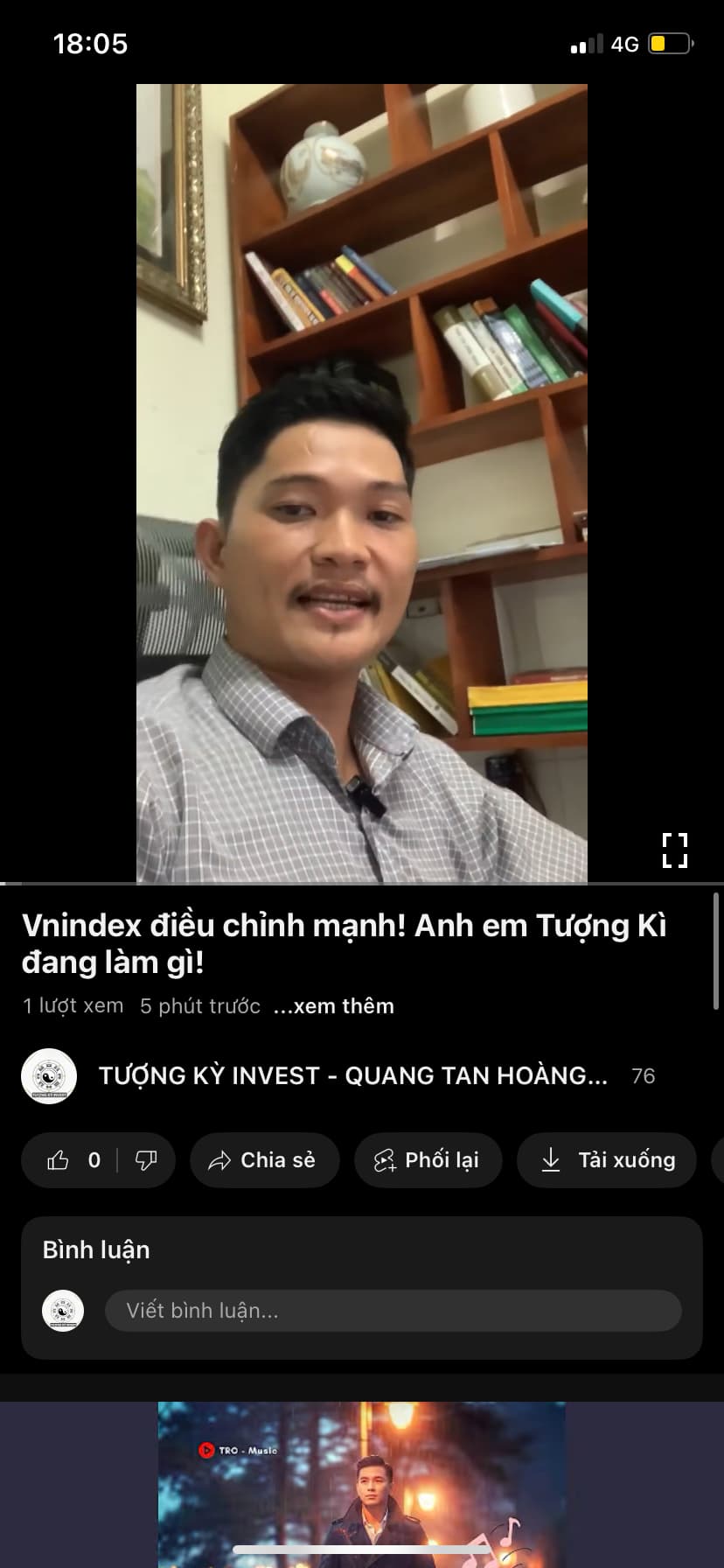Tap the Viết bình luận comment field
The image size is (724, 1568).
click(x=393, y=1310)
